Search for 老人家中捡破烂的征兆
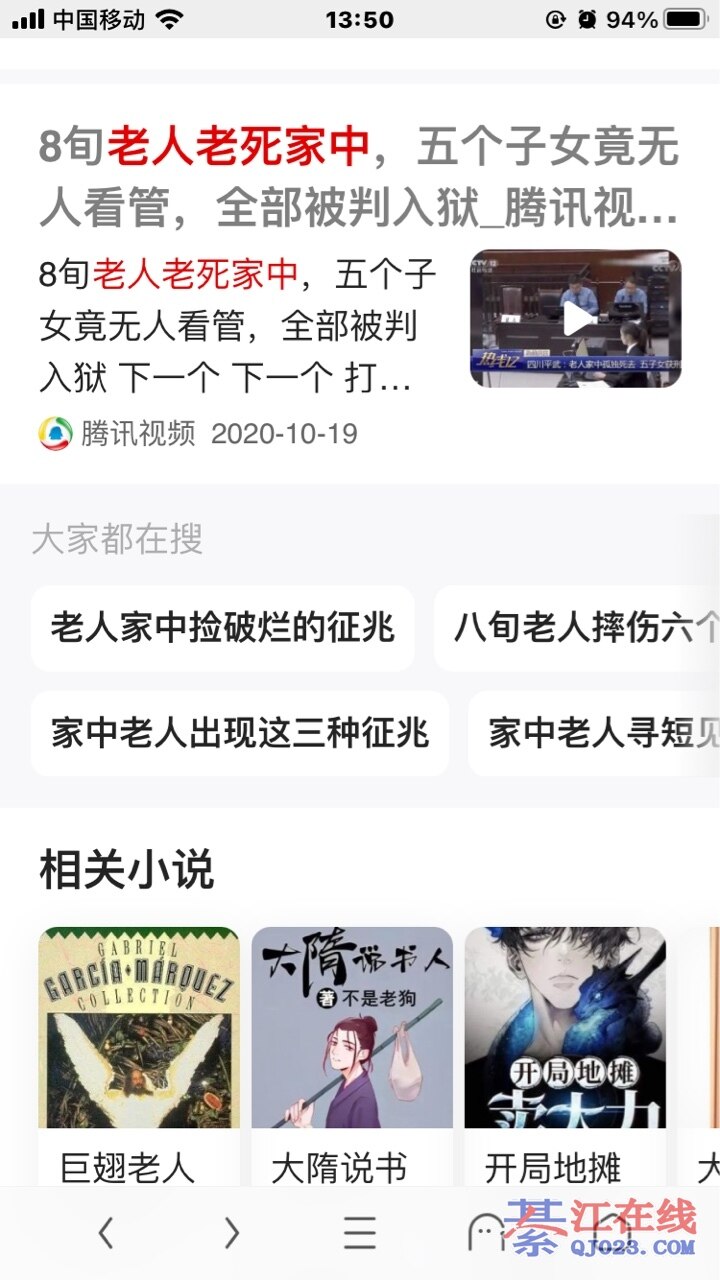Image resolution: width=720 pixels, height=1280 pixels. 222,628
